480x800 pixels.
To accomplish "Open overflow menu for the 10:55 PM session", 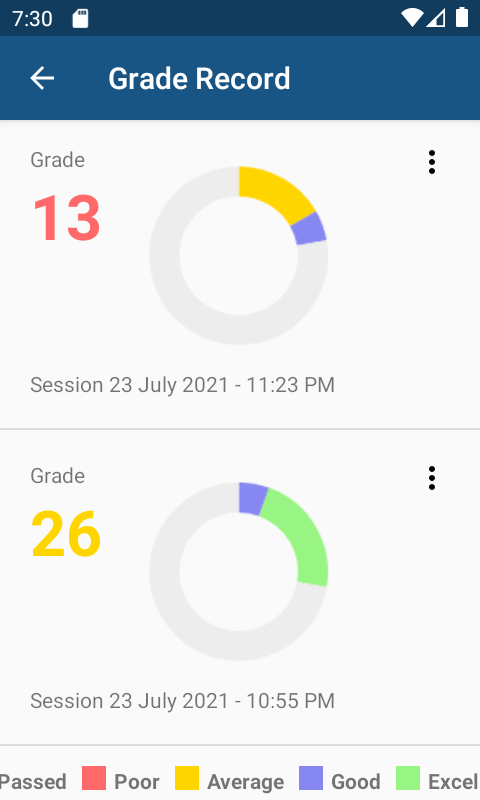I will tap(432, 478).
